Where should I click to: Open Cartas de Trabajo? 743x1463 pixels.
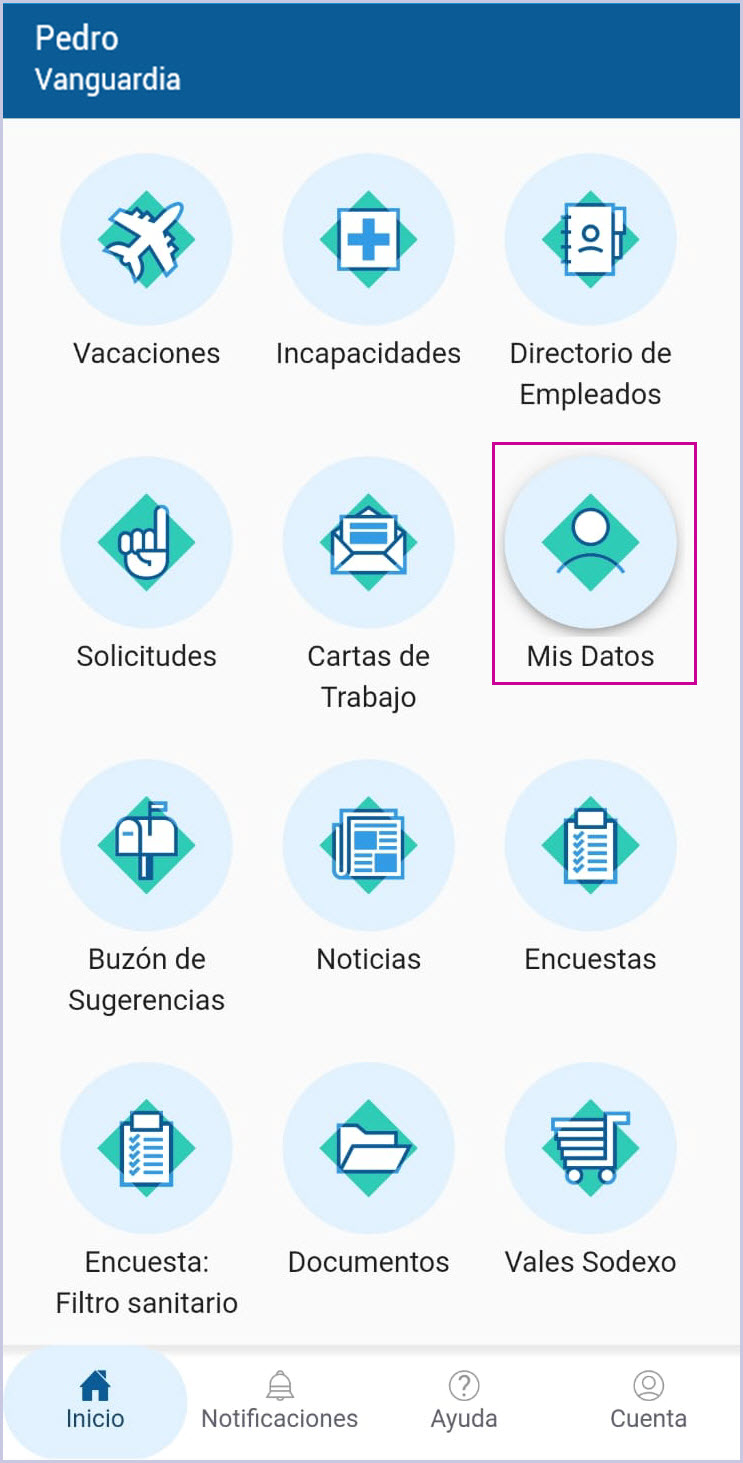coord(368,543)
